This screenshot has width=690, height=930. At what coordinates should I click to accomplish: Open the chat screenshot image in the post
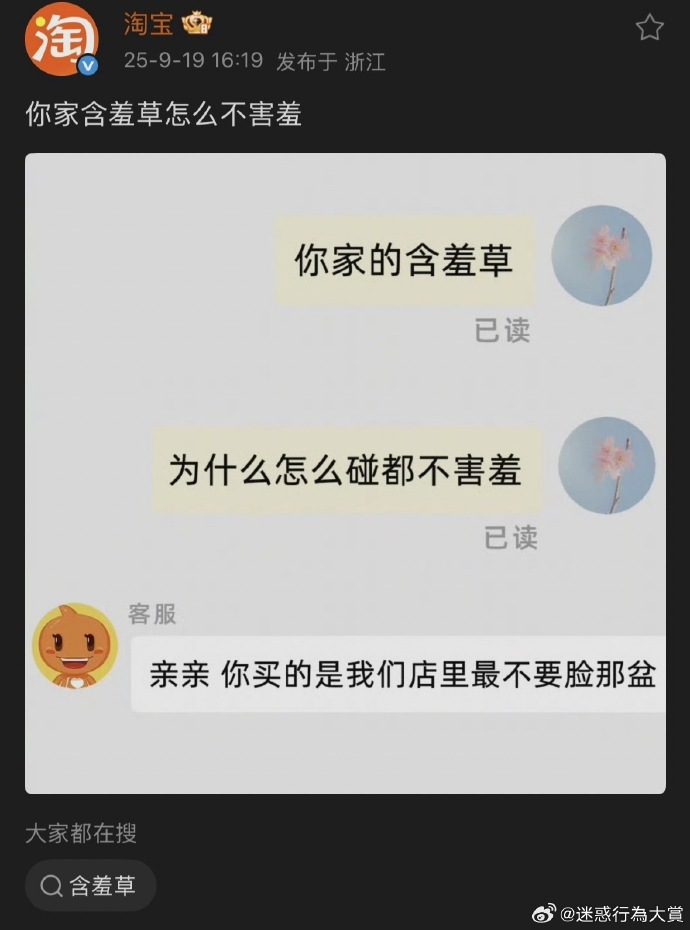pyautogui.click(x=345, y=472)
